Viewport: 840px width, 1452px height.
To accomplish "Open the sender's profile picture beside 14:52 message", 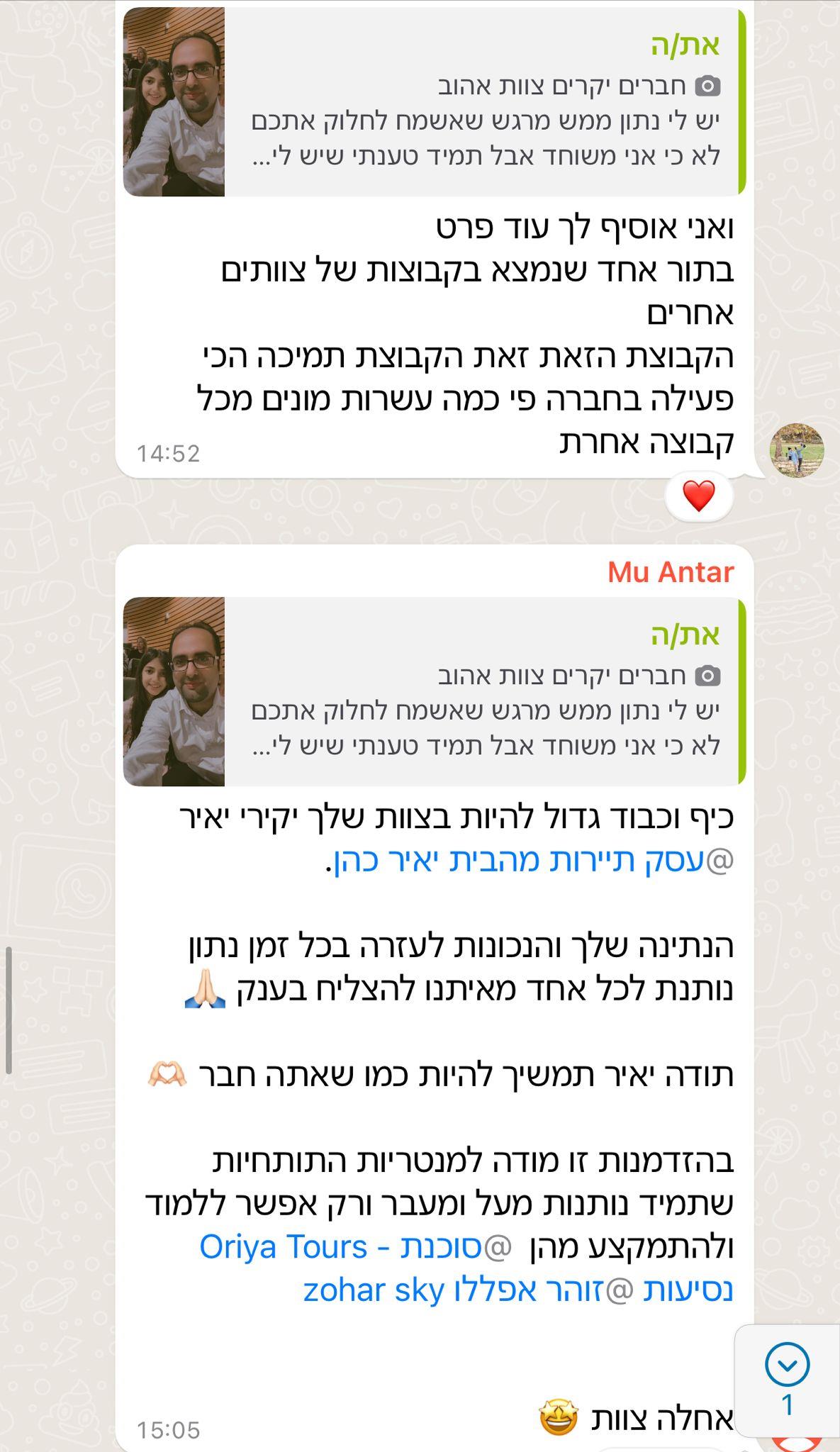I will coord(797,451).
